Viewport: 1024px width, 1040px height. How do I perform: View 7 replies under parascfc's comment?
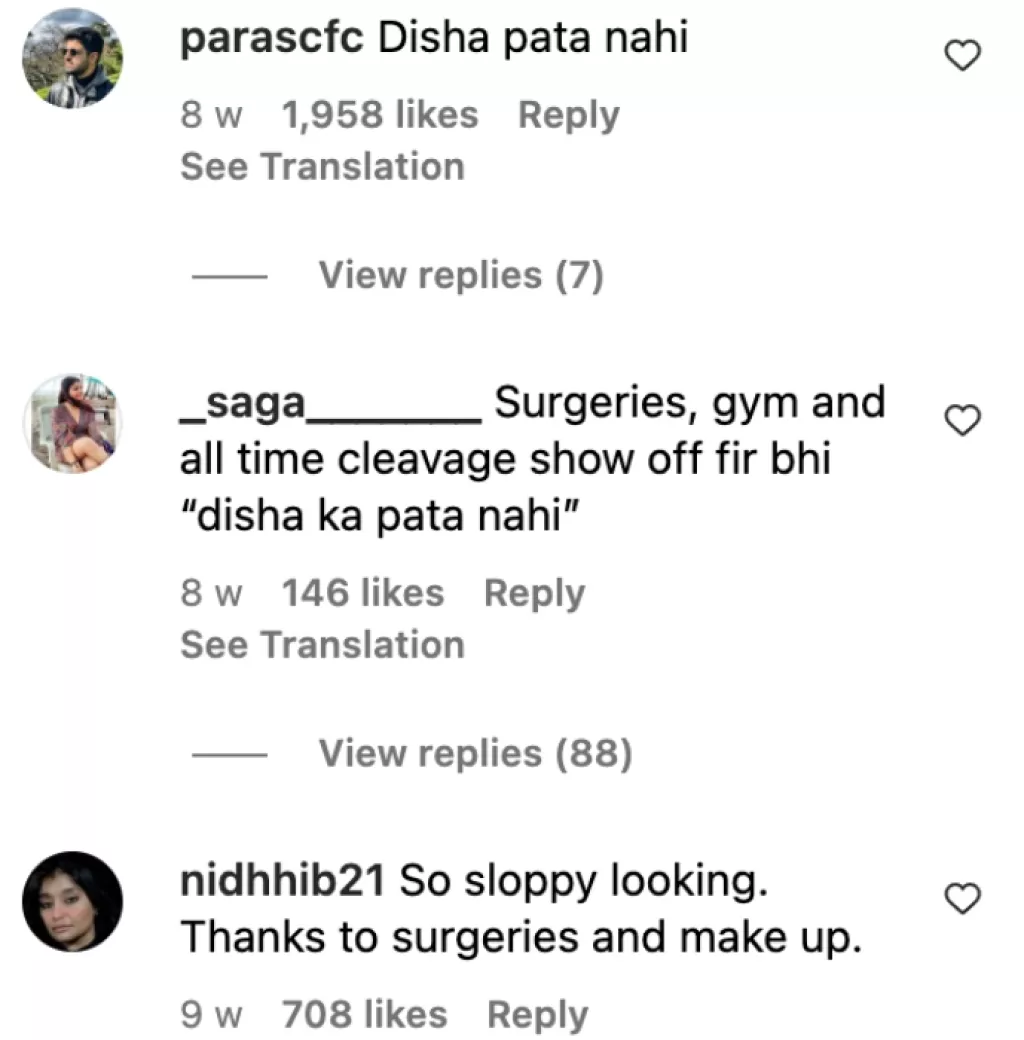coord(460,275)
